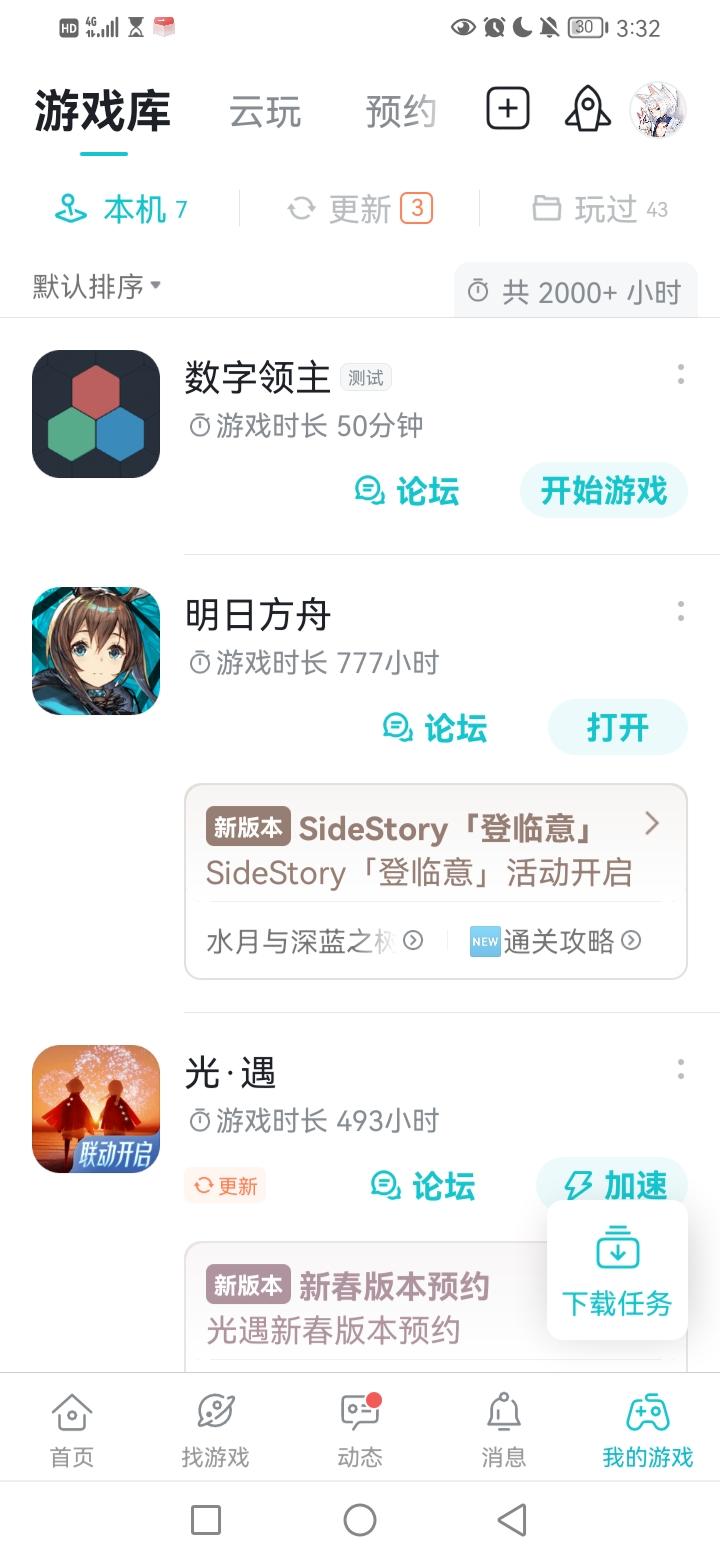Open the 通关攻略 link

coord(556,940)
